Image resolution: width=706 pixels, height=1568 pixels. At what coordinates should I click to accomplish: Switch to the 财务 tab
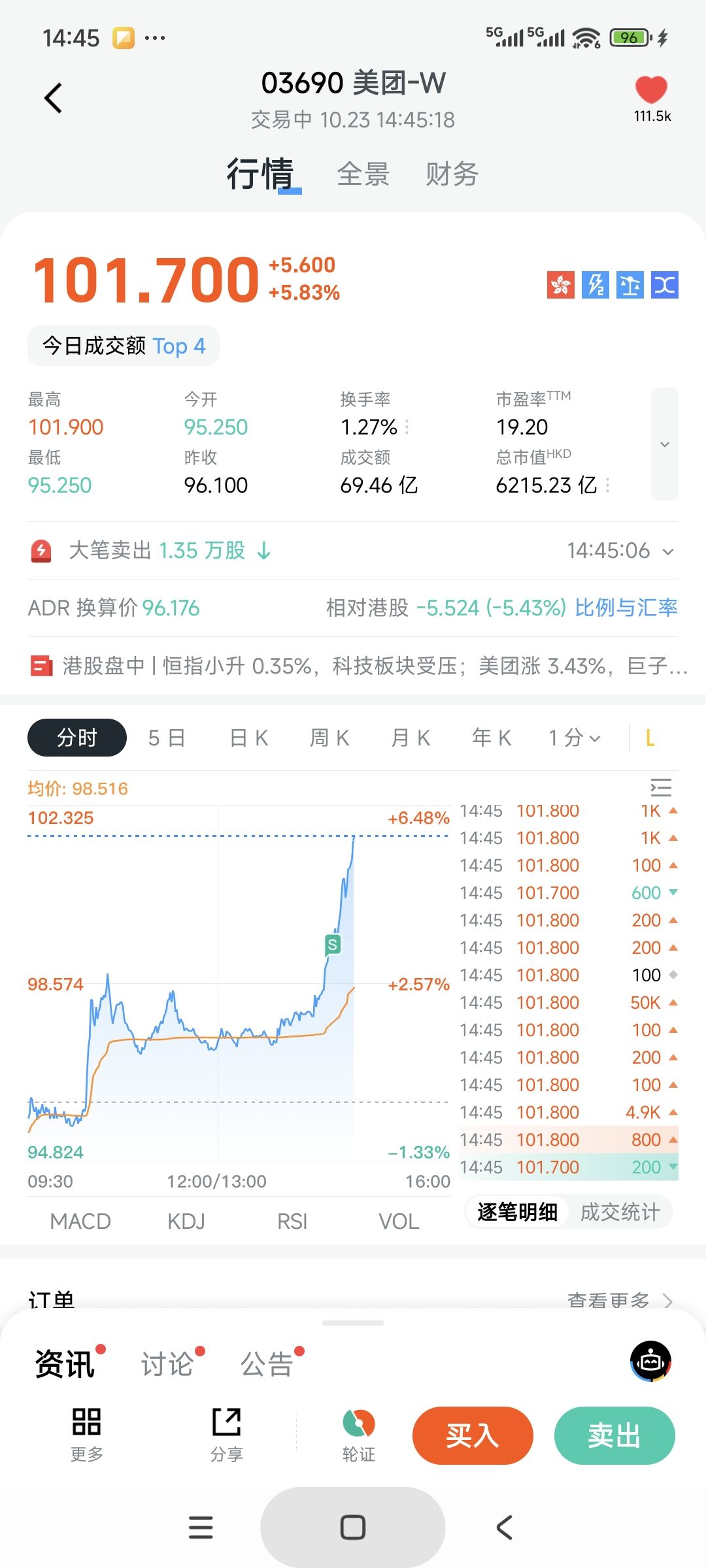pyautogui.click(x=452, y=174)
